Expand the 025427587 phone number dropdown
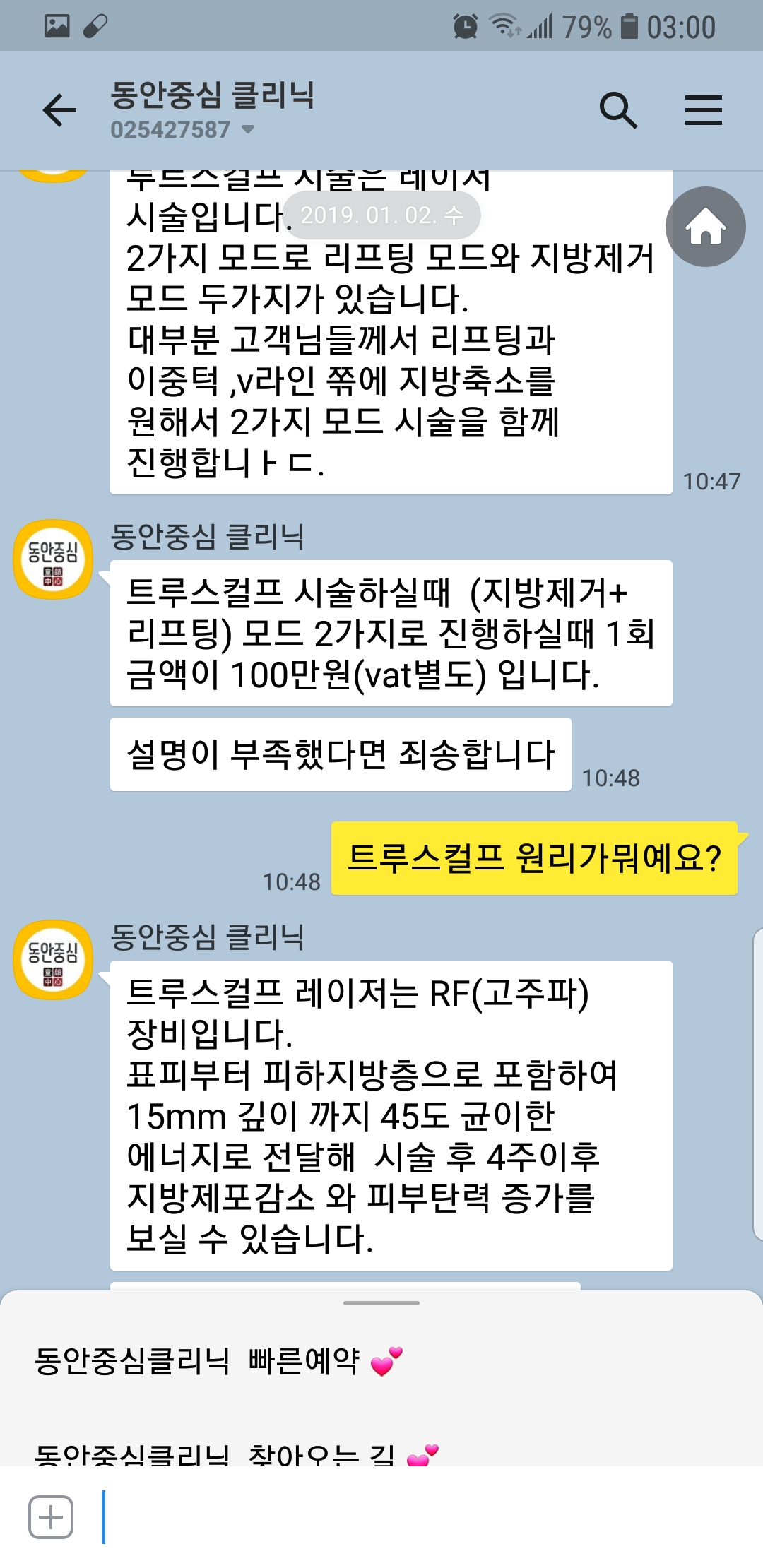Screen dimensions: 763x1568 coord(247,130)
